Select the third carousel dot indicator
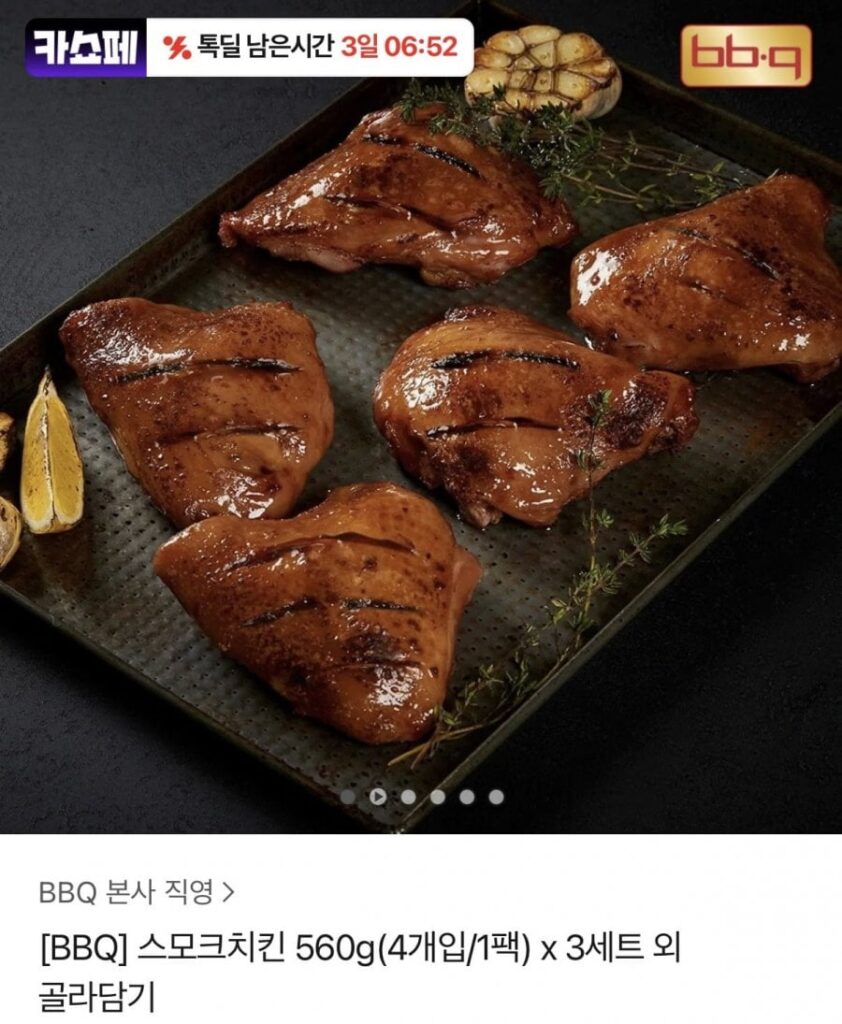 (437, 796)
